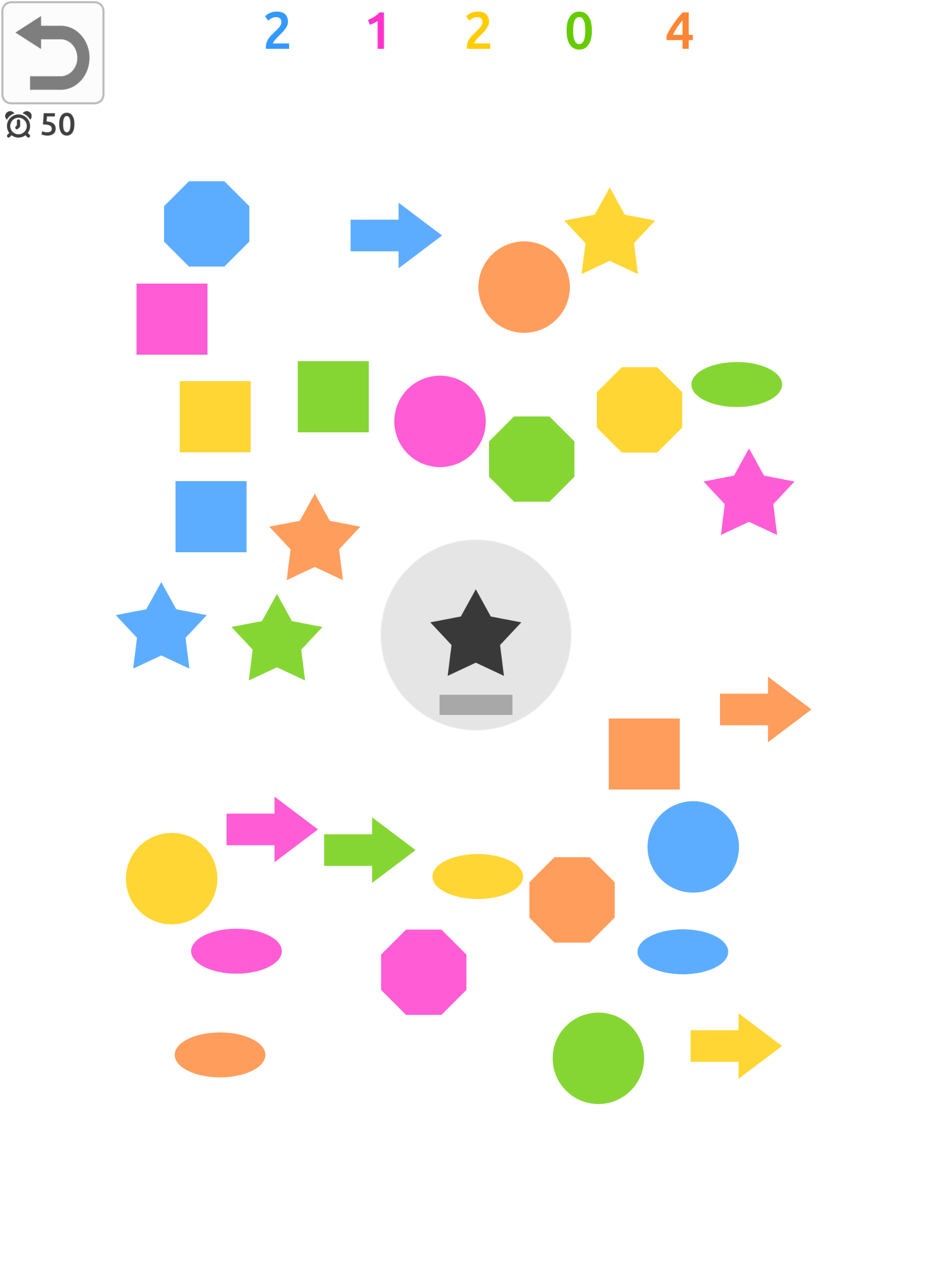This screenshot has width=952, height=1270.
Task: Tap the blue octagon
Action: pos(207,224)
